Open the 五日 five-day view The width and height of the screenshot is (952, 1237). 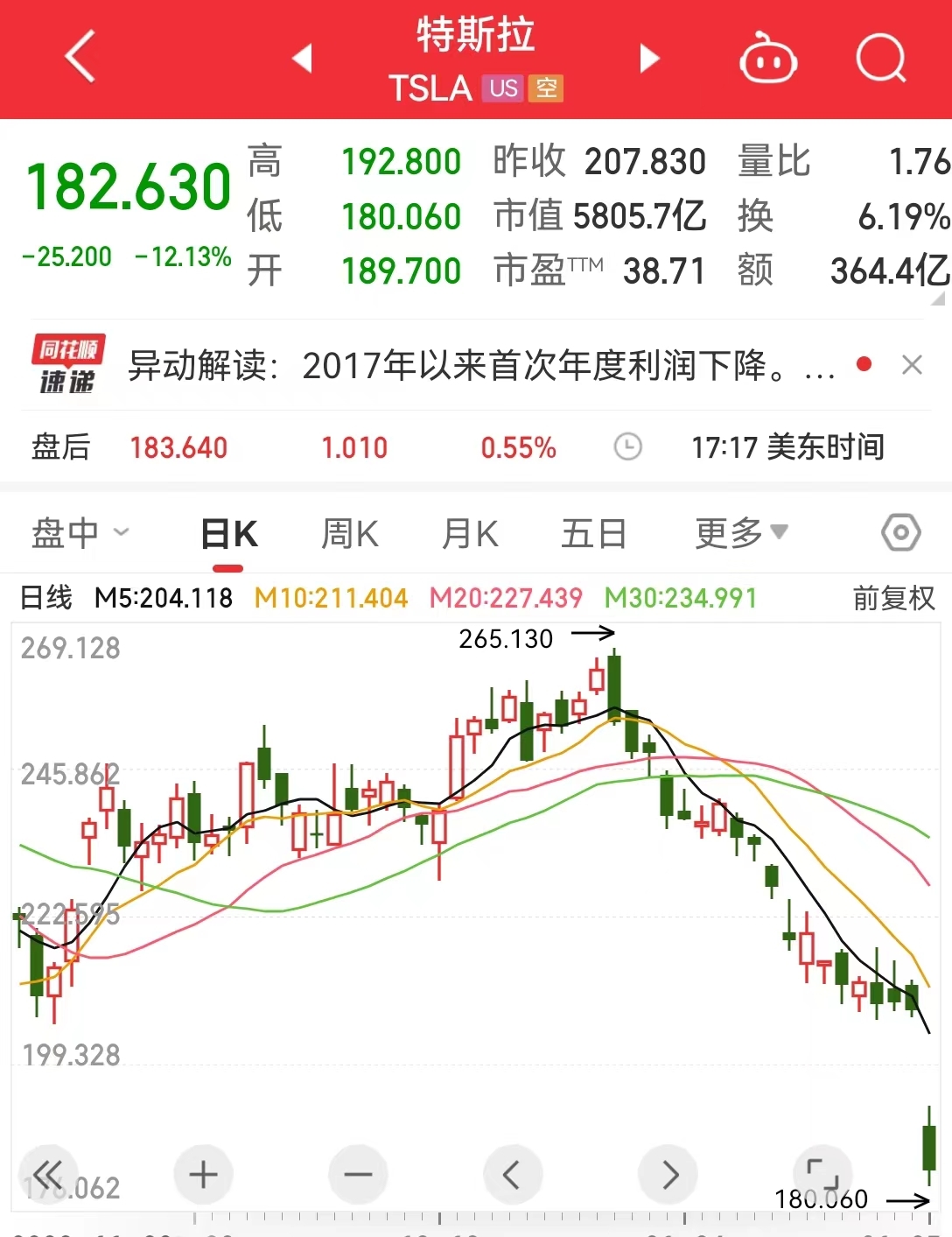[x=593, y=532]
